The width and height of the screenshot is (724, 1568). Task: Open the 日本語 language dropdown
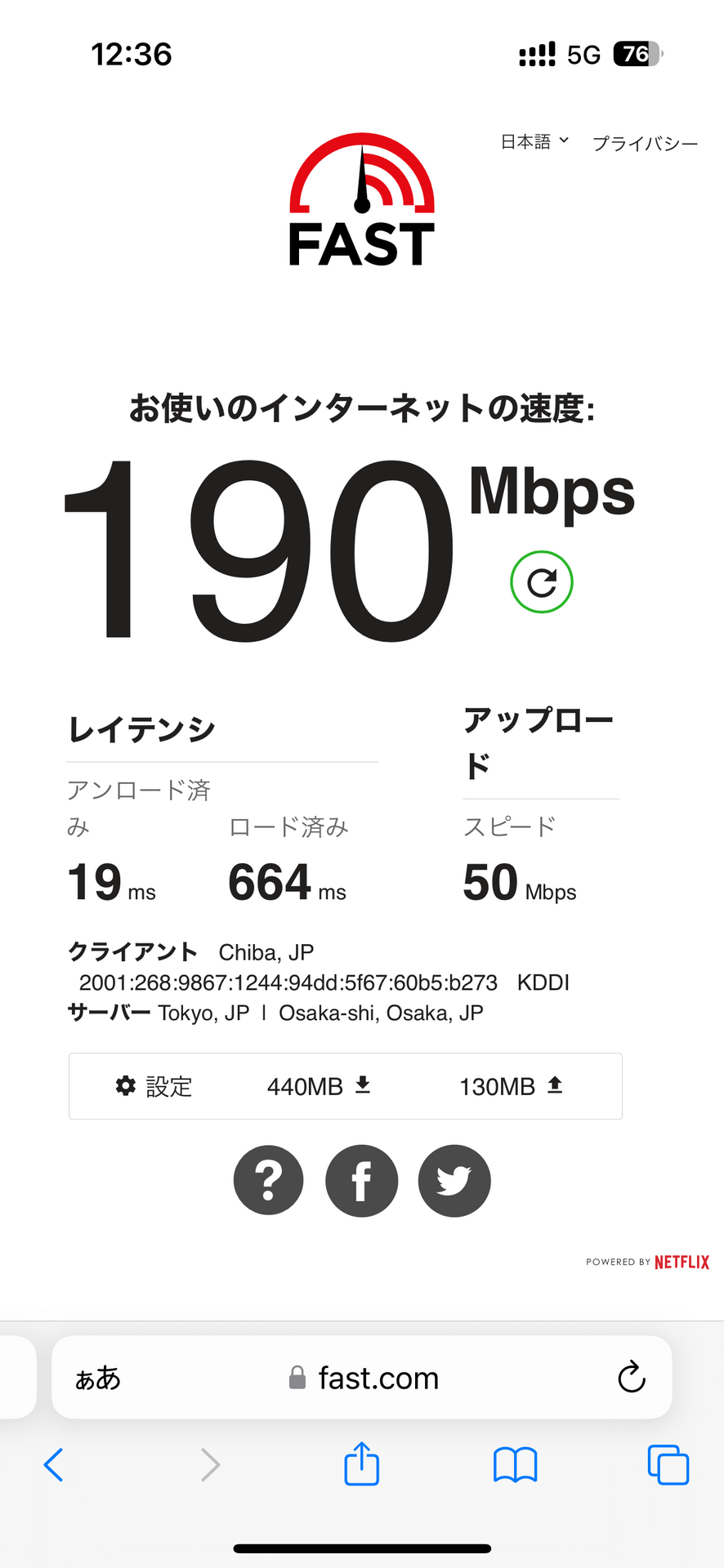point(534,142)
